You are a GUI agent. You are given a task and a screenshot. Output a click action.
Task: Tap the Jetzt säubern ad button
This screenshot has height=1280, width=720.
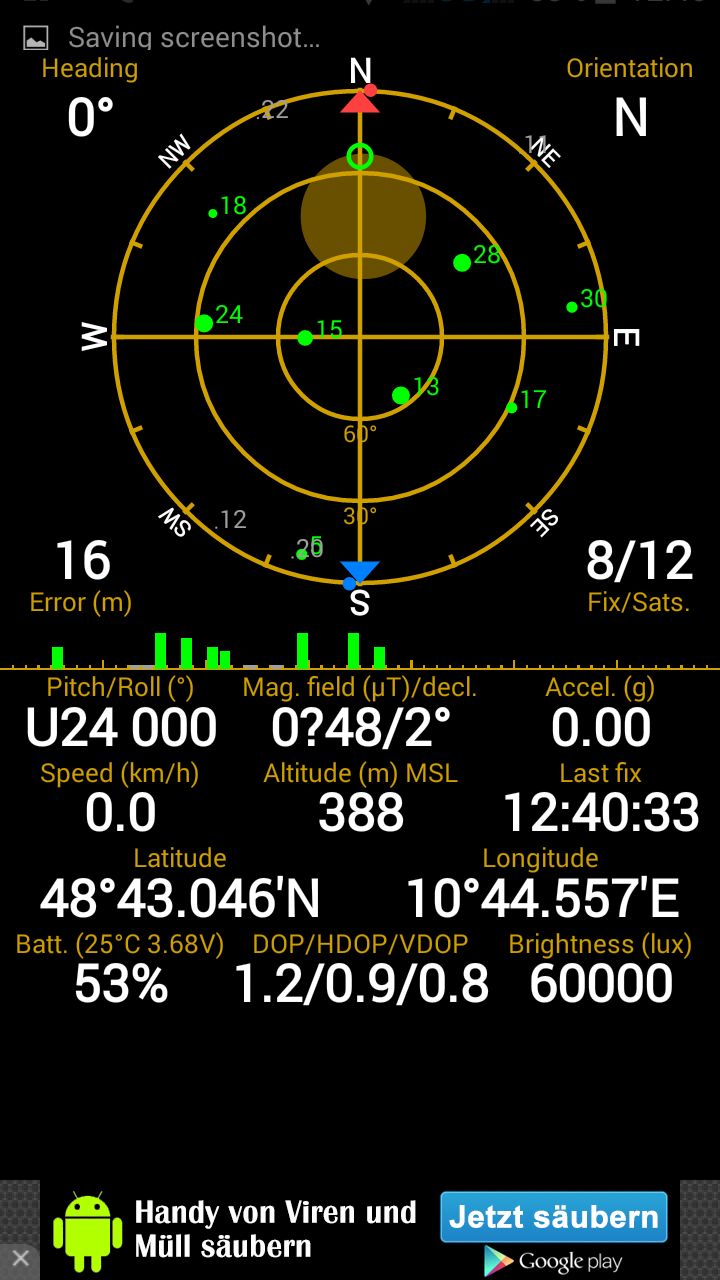click(553, 1217)
